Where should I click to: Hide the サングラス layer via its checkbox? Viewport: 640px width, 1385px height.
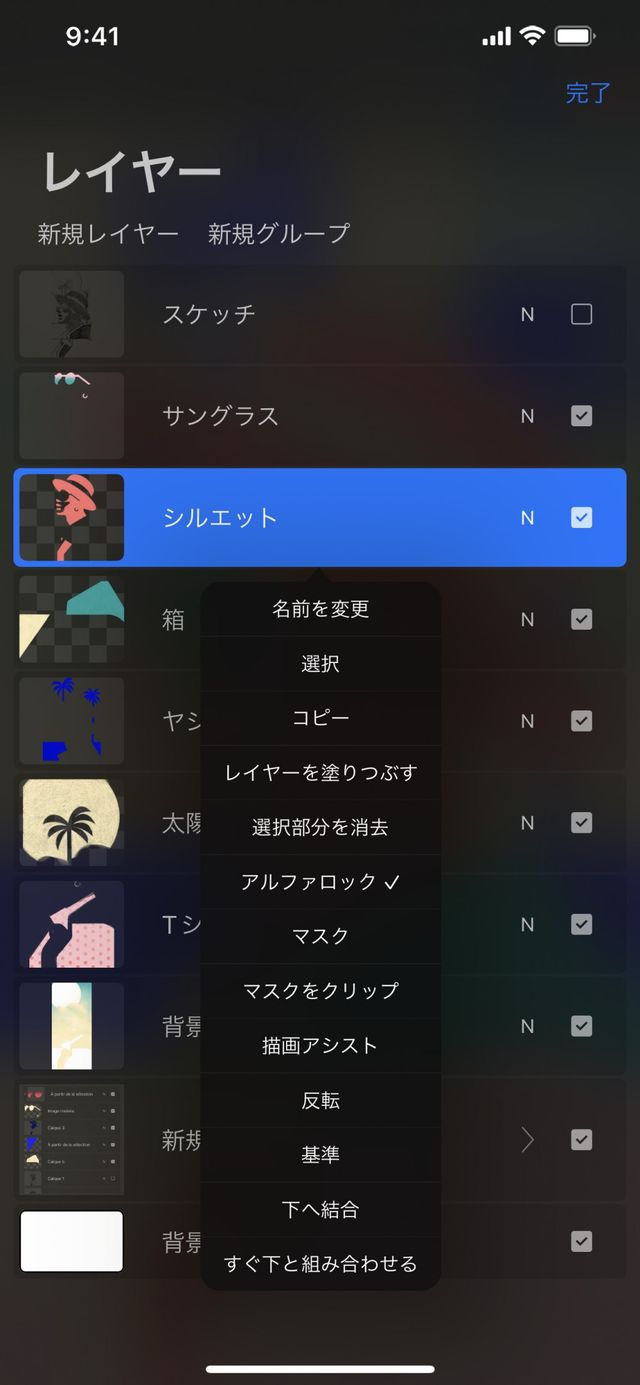(x=581, y=416)
